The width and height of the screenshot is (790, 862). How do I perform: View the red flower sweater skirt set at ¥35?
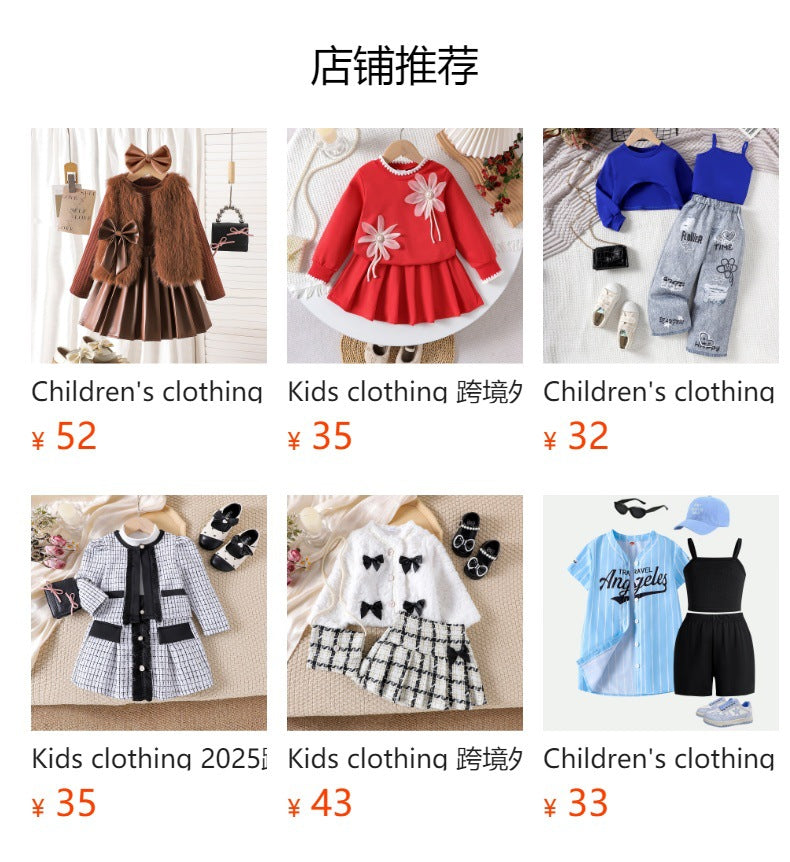404,245
